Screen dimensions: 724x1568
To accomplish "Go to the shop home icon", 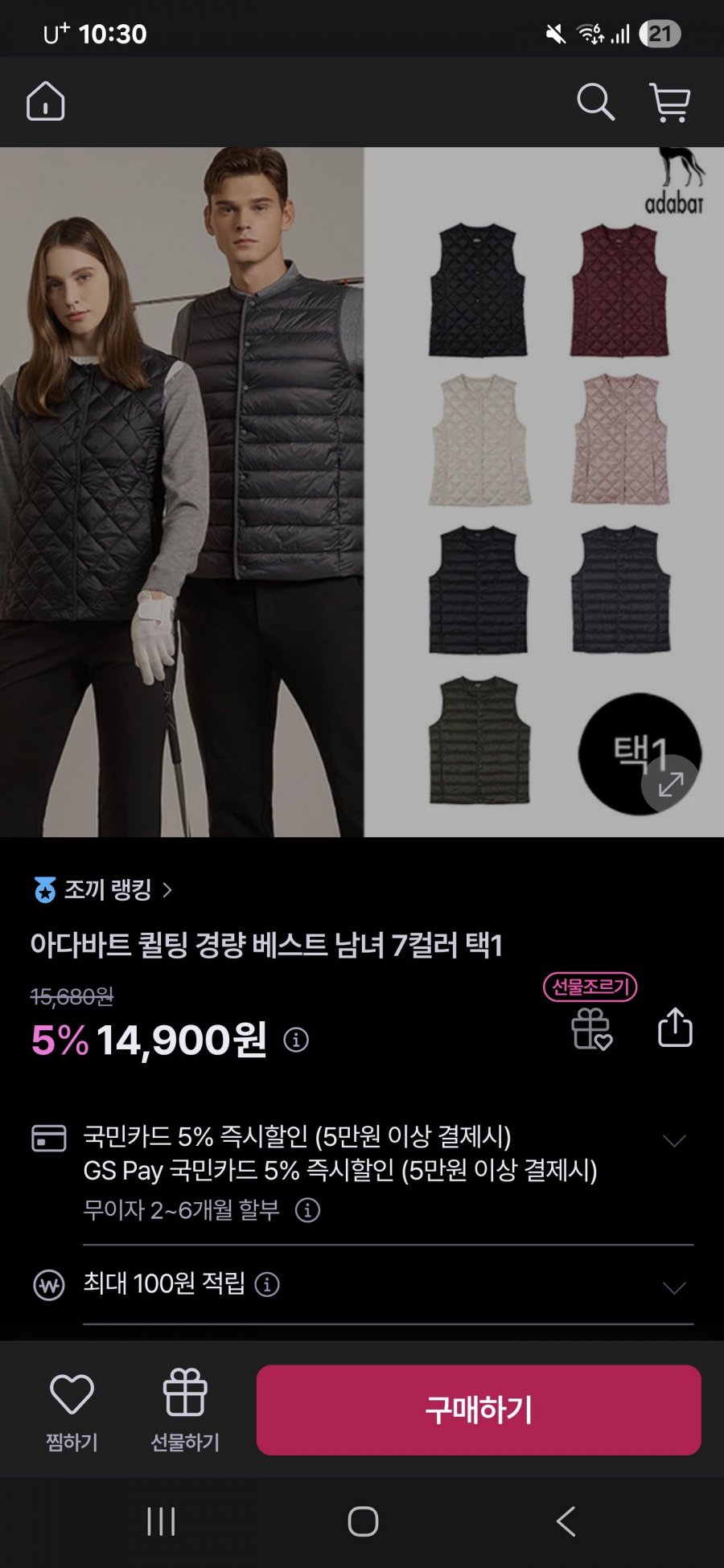I will coord(46,101).
